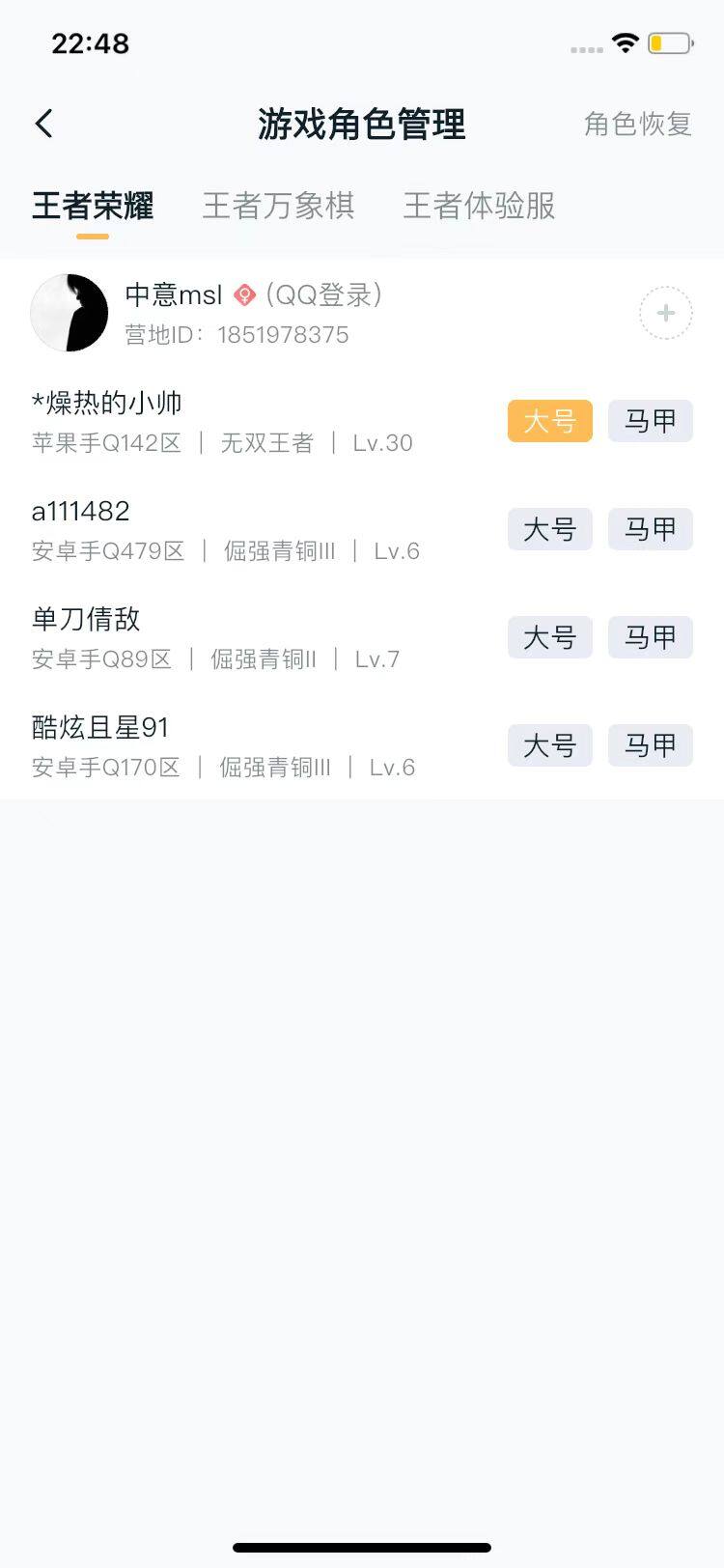Tap the username 中意msl

point(174,295)
